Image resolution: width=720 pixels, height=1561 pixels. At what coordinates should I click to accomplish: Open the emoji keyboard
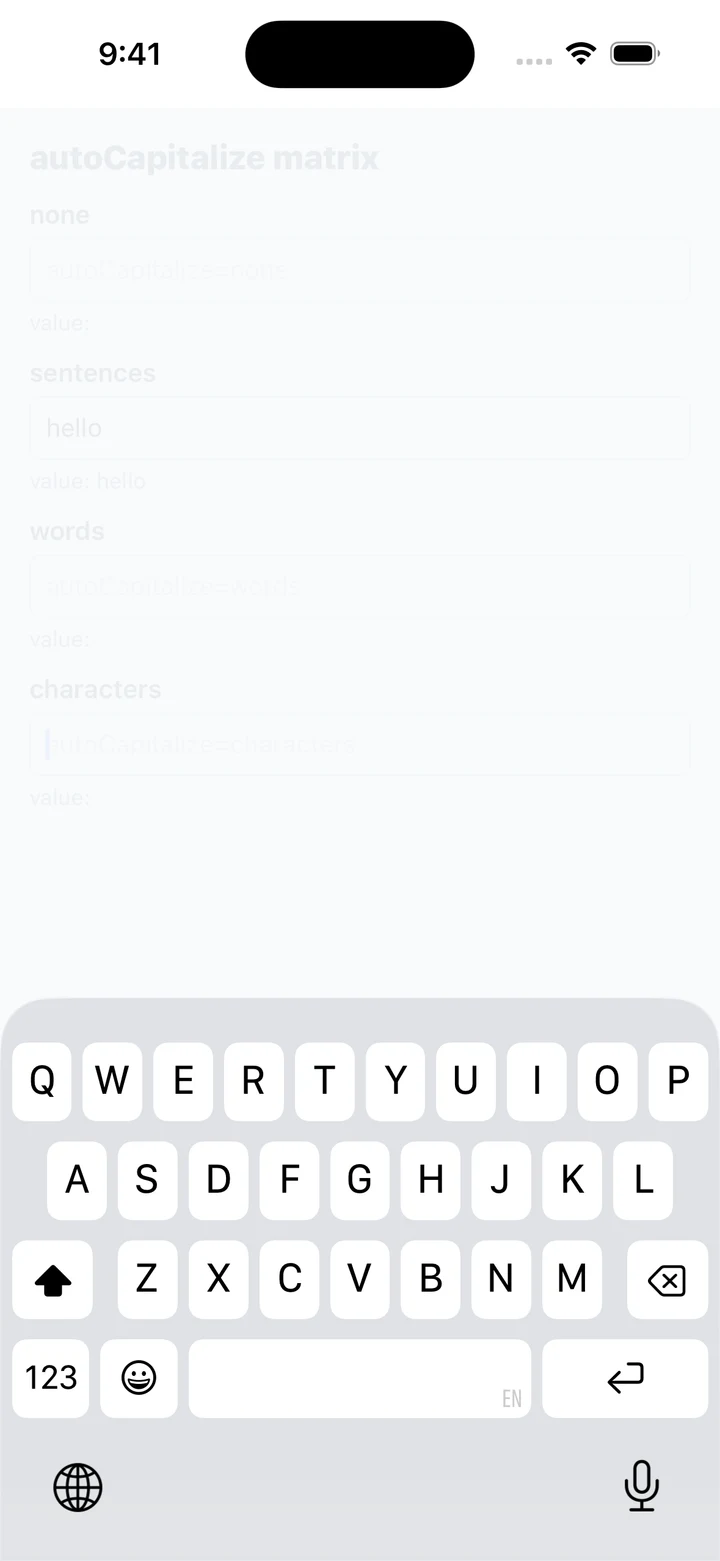click(139, 1378)
